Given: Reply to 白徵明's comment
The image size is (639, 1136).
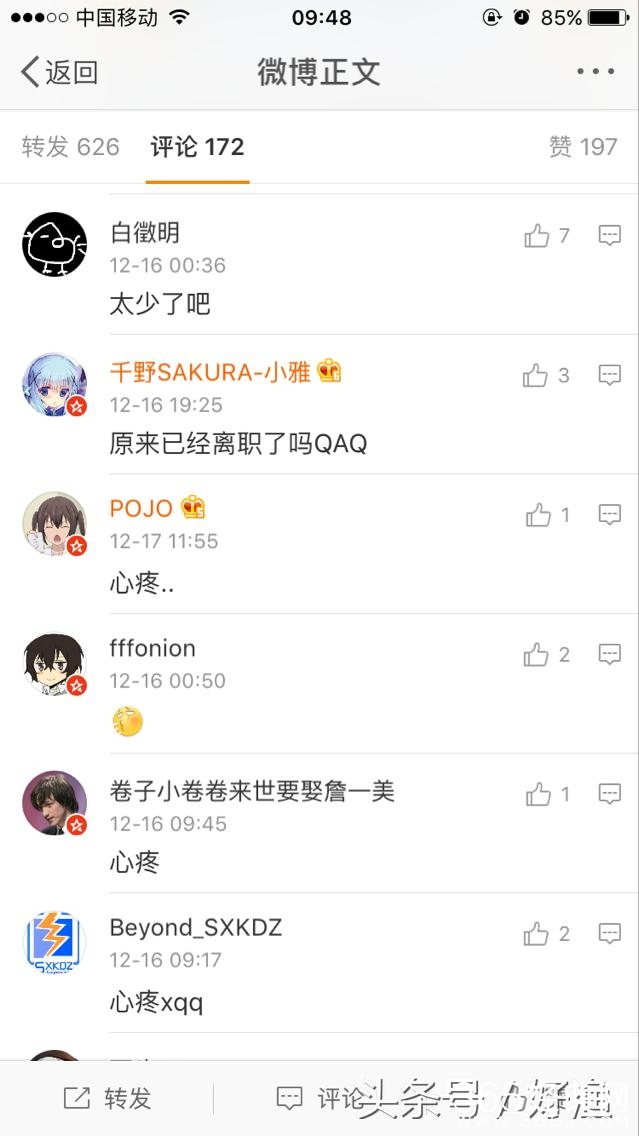Looking at the screenshot, I should [610, 236].
